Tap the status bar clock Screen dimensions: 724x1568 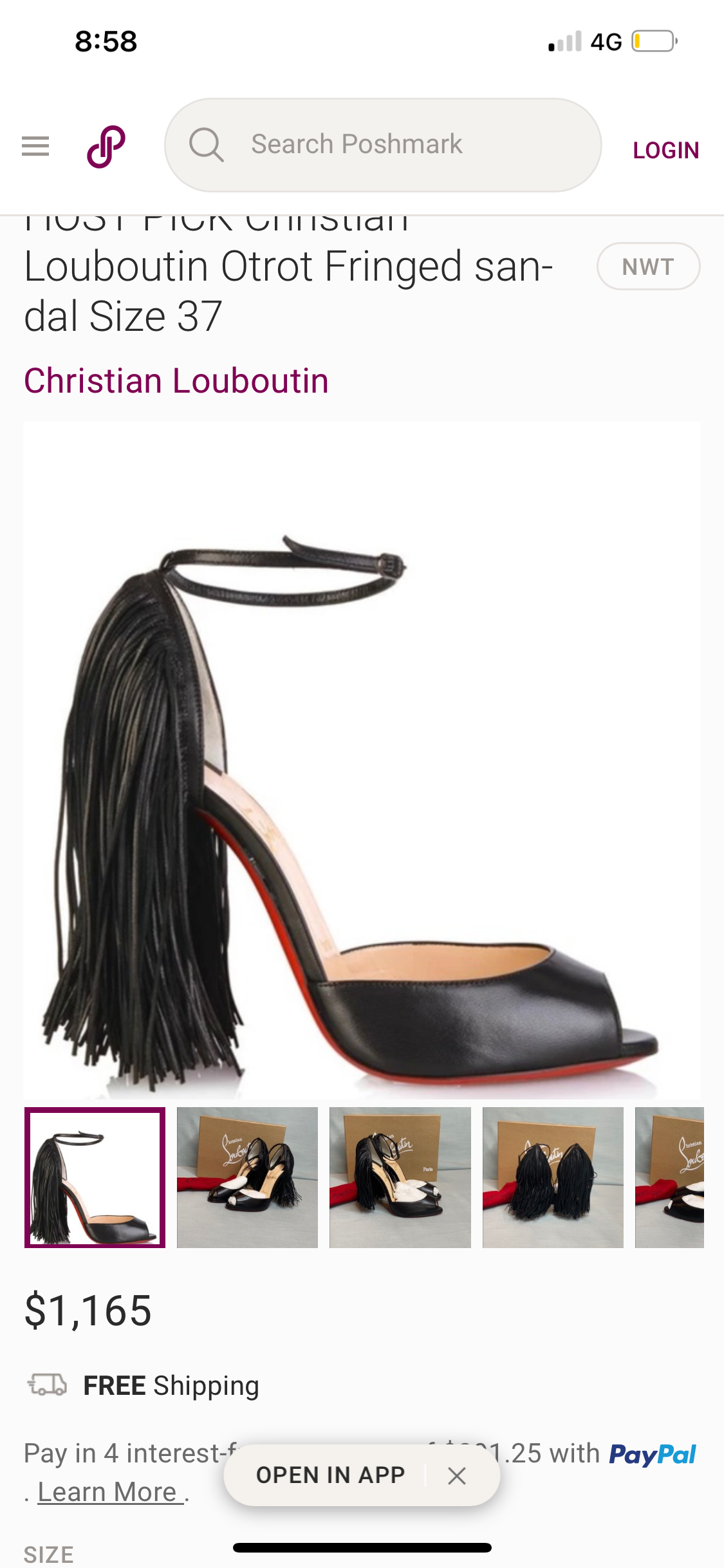[107, 41]
